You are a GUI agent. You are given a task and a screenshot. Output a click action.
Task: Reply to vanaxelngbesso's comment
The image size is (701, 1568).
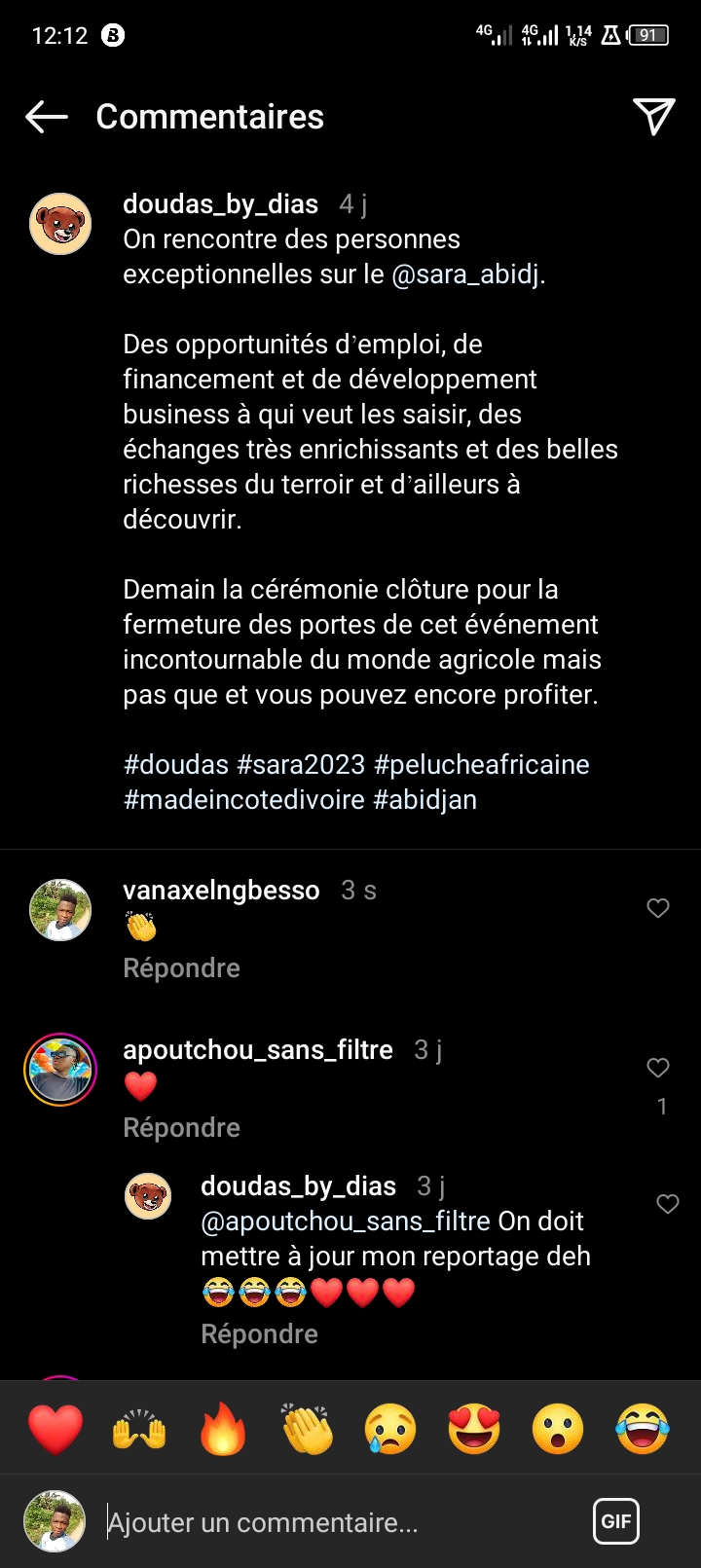pyautogui.click(x=181, y=968)
